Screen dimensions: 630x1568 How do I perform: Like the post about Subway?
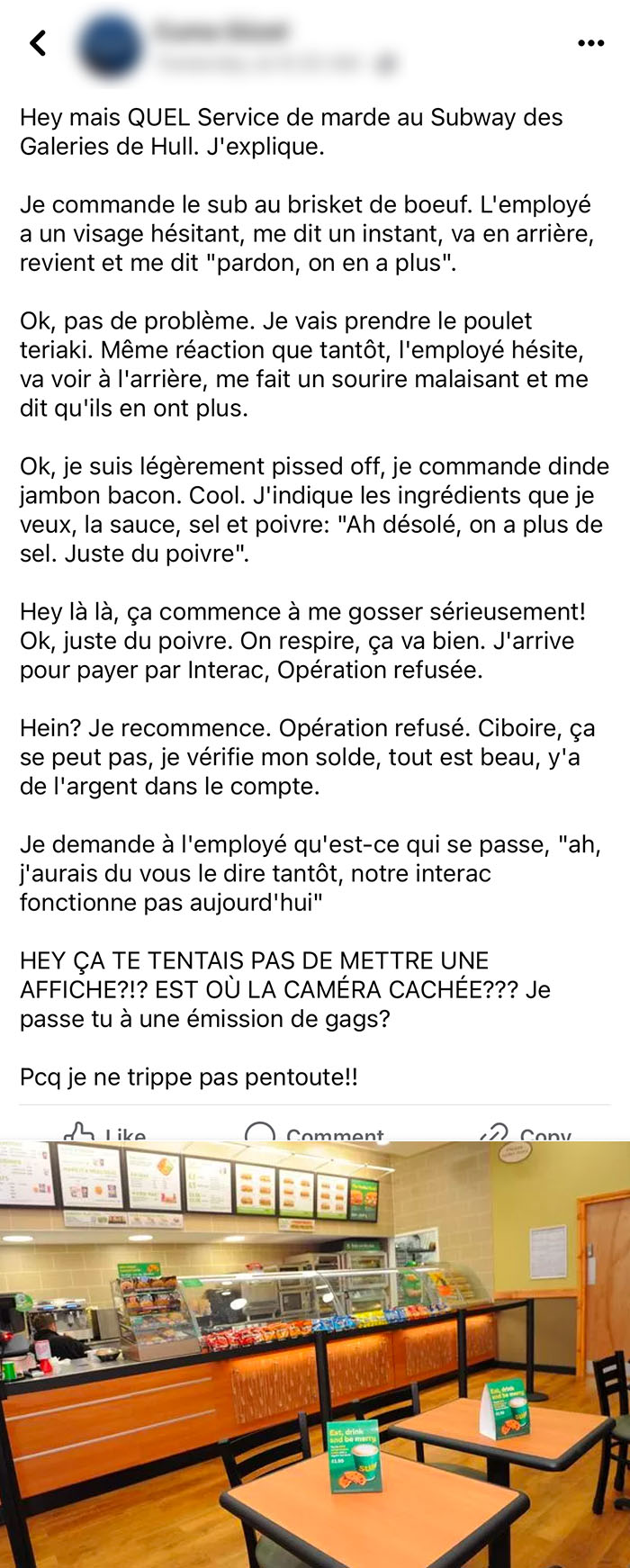[x=105, y=1132]
